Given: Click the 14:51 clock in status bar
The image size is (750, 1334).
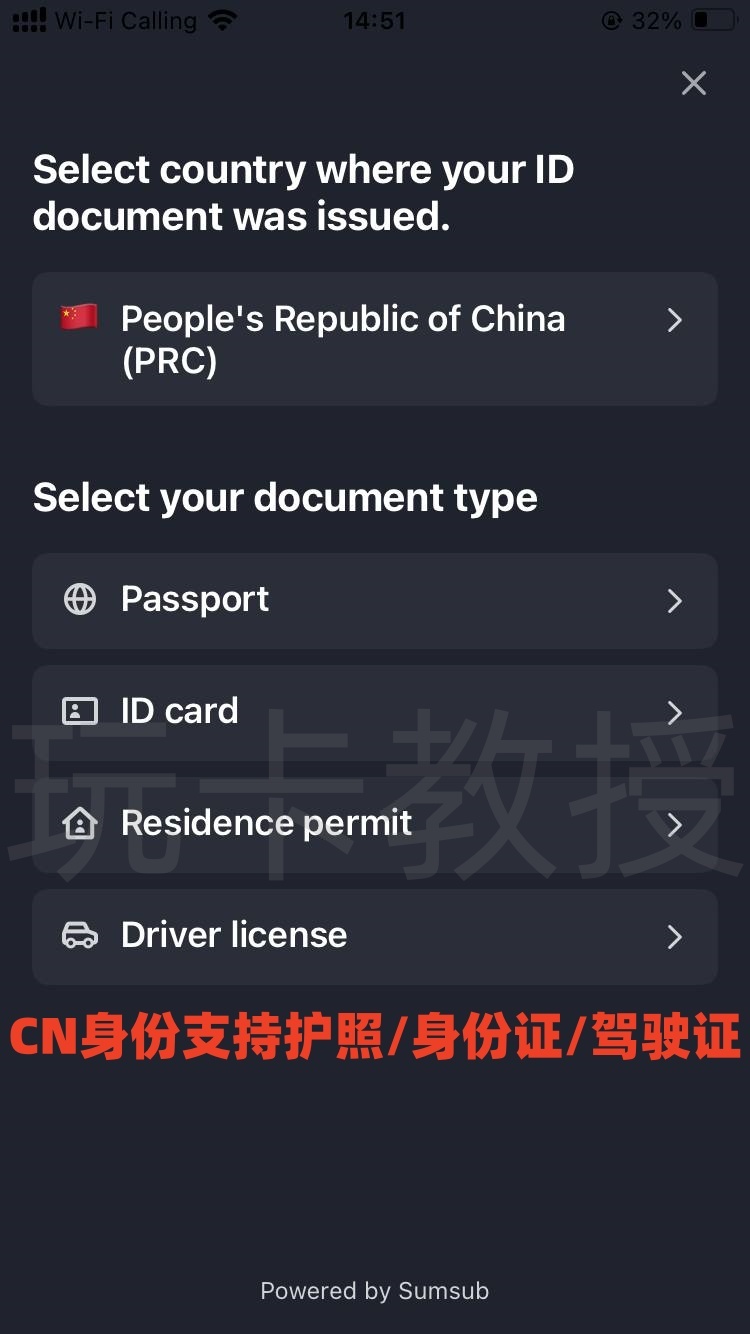Looking at the screenshot, I should click(x=375, y=20).
